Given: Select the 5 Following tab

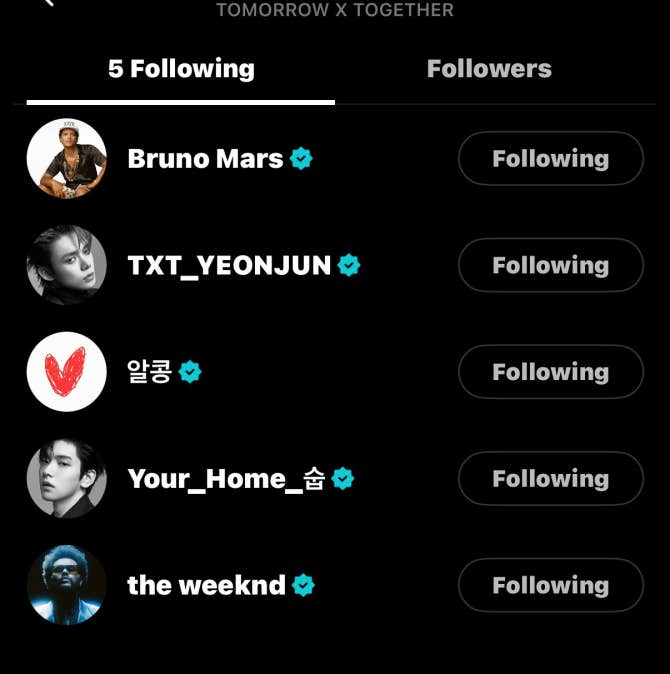Looking at the screenshot, I should pos(181,69).
